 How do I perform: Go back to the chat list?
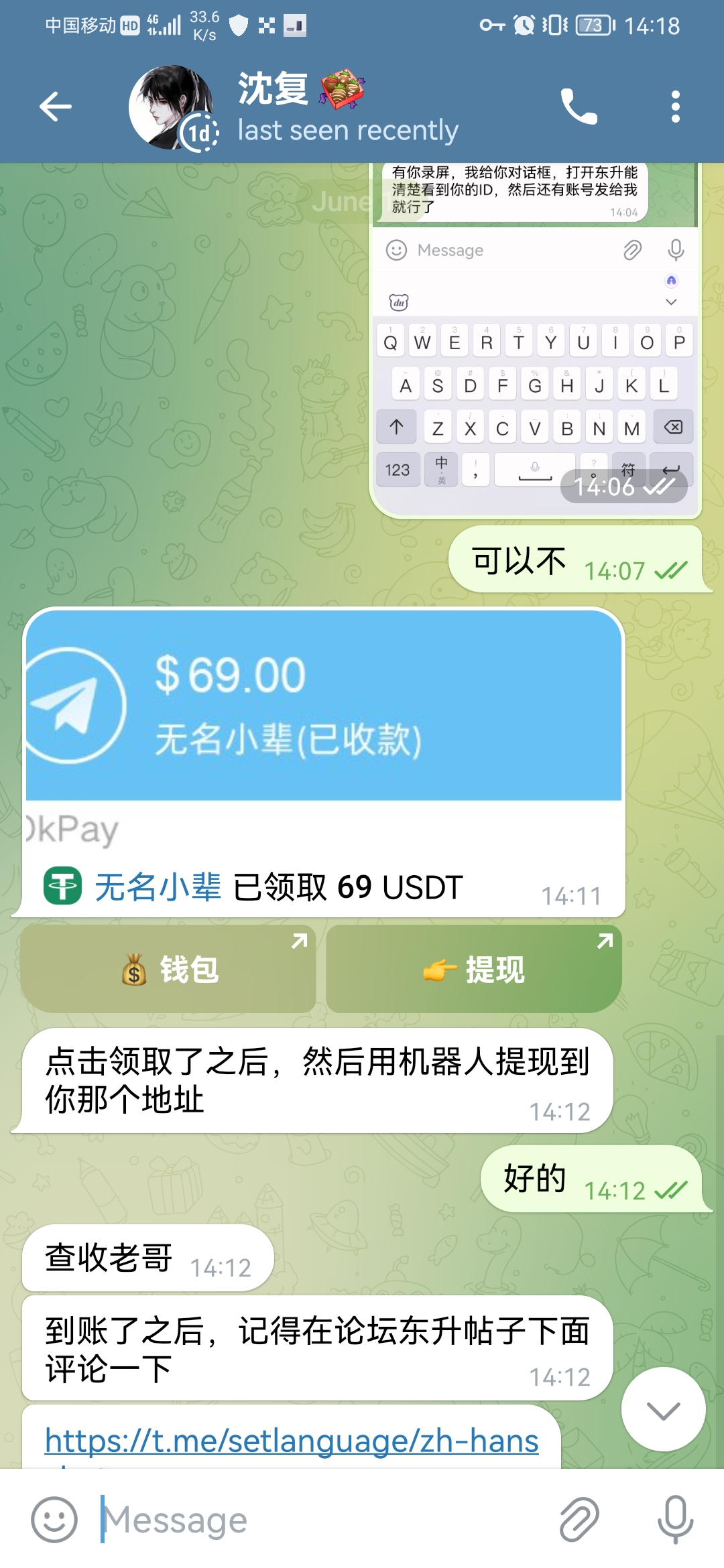(55, 107)
